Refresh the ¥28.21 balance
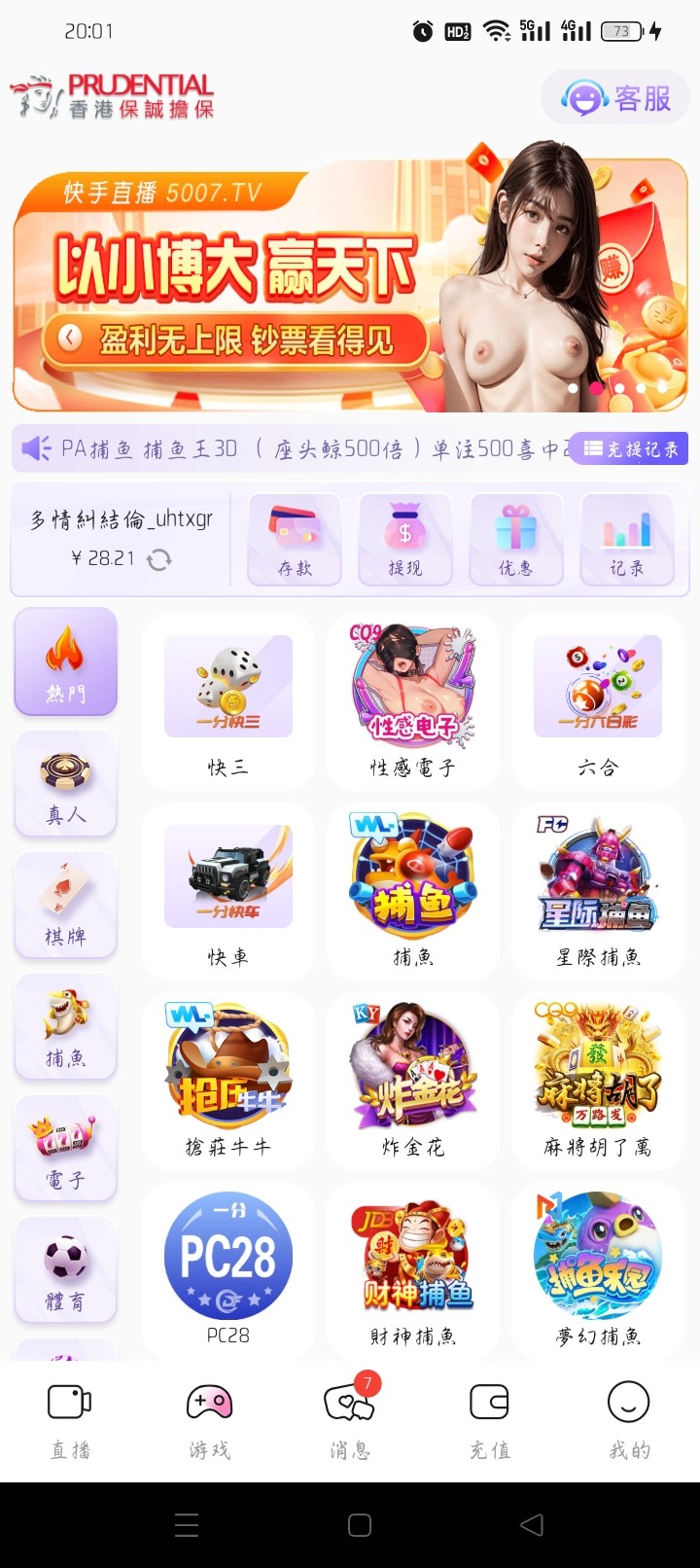The image size is (700, 1568). [159, 559]
